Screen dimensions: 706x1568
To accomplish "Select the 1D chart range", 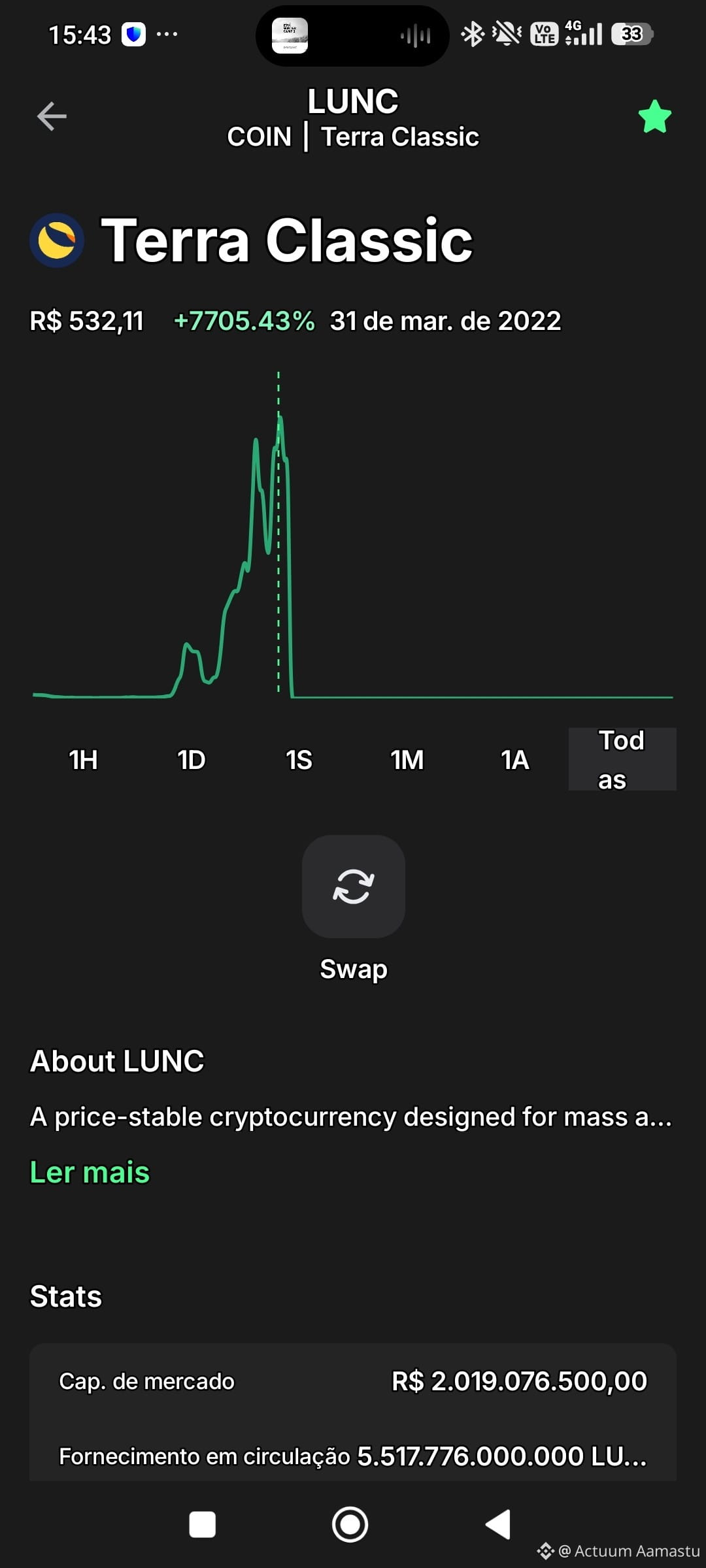I will (191, 760).
